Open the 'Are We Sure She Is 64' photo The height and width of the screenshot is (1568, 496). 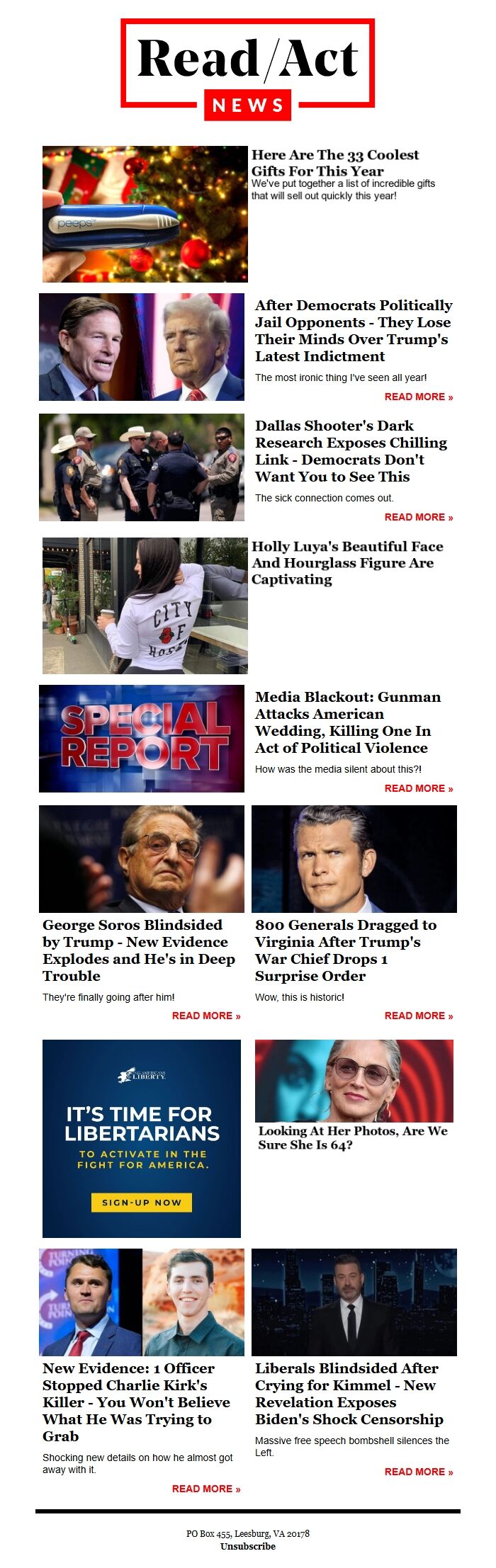click(354, 1080)
